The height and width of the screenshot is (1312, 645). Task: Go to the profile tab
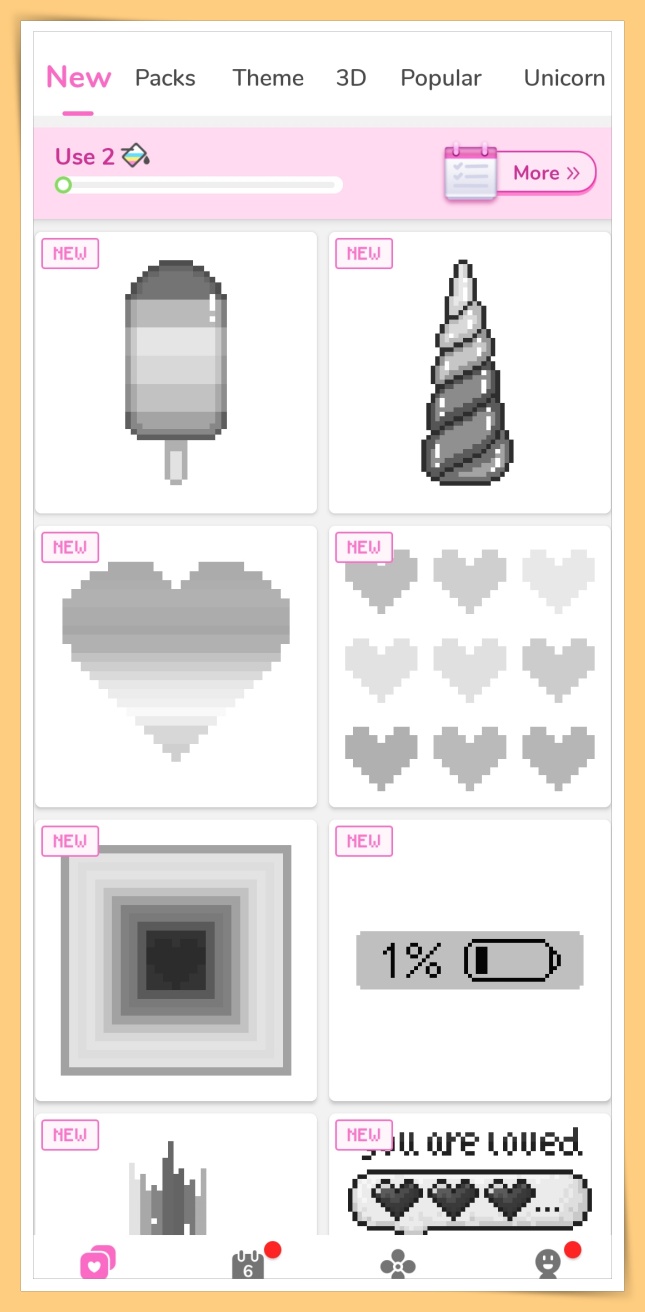[x=548, y=1263]
